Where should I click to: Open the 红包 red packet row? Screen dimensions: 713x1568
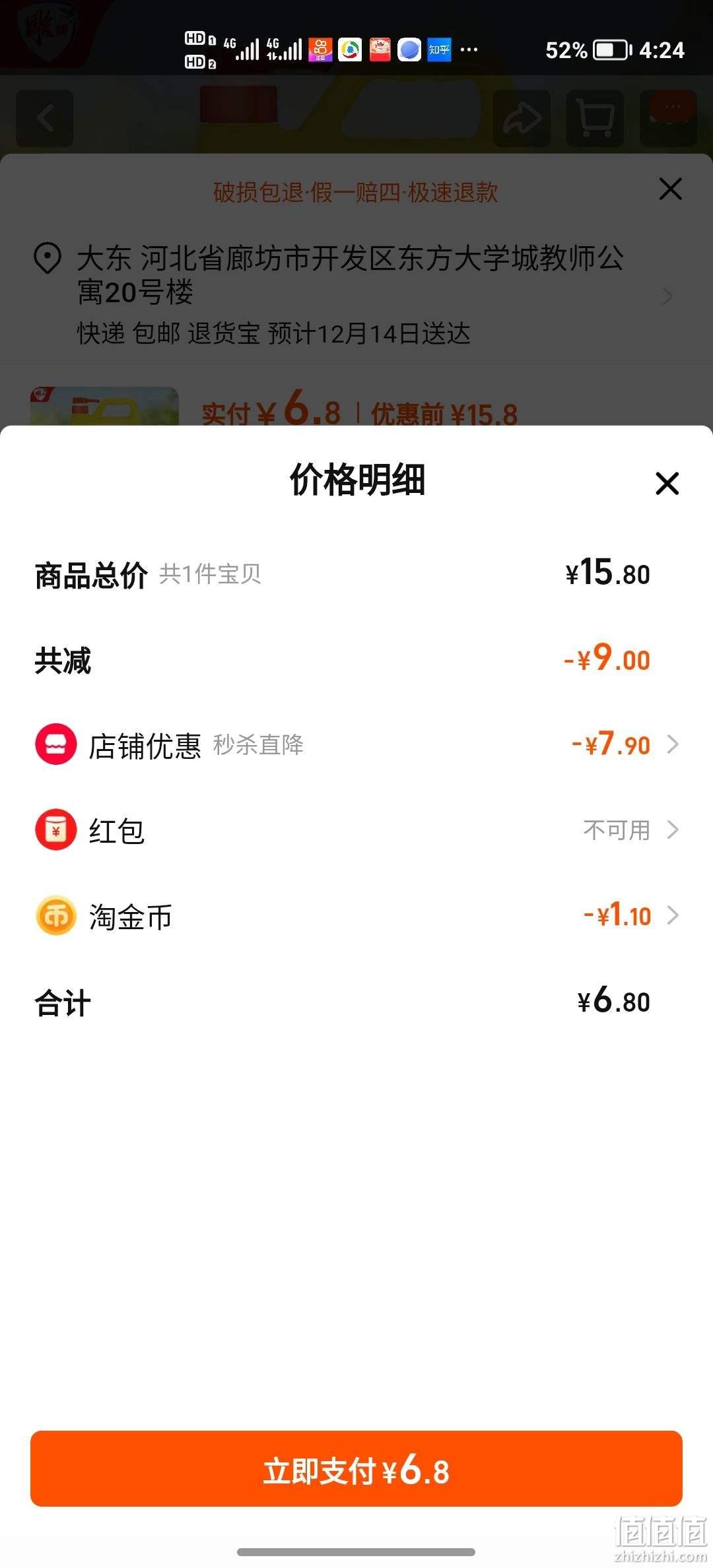(x=356, y=830)
